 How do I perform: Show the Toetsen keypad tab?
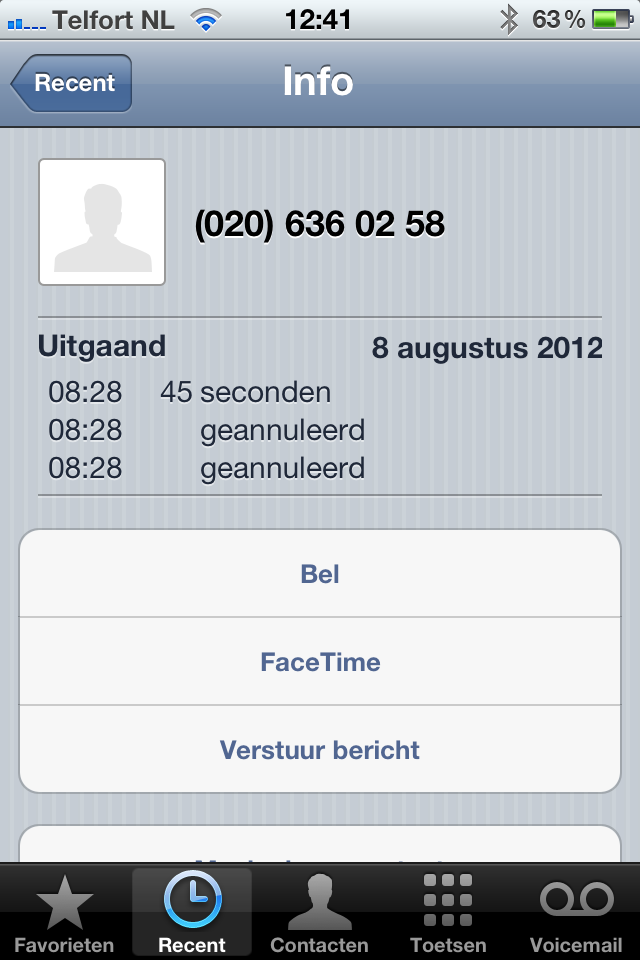[x=448, y=912]
